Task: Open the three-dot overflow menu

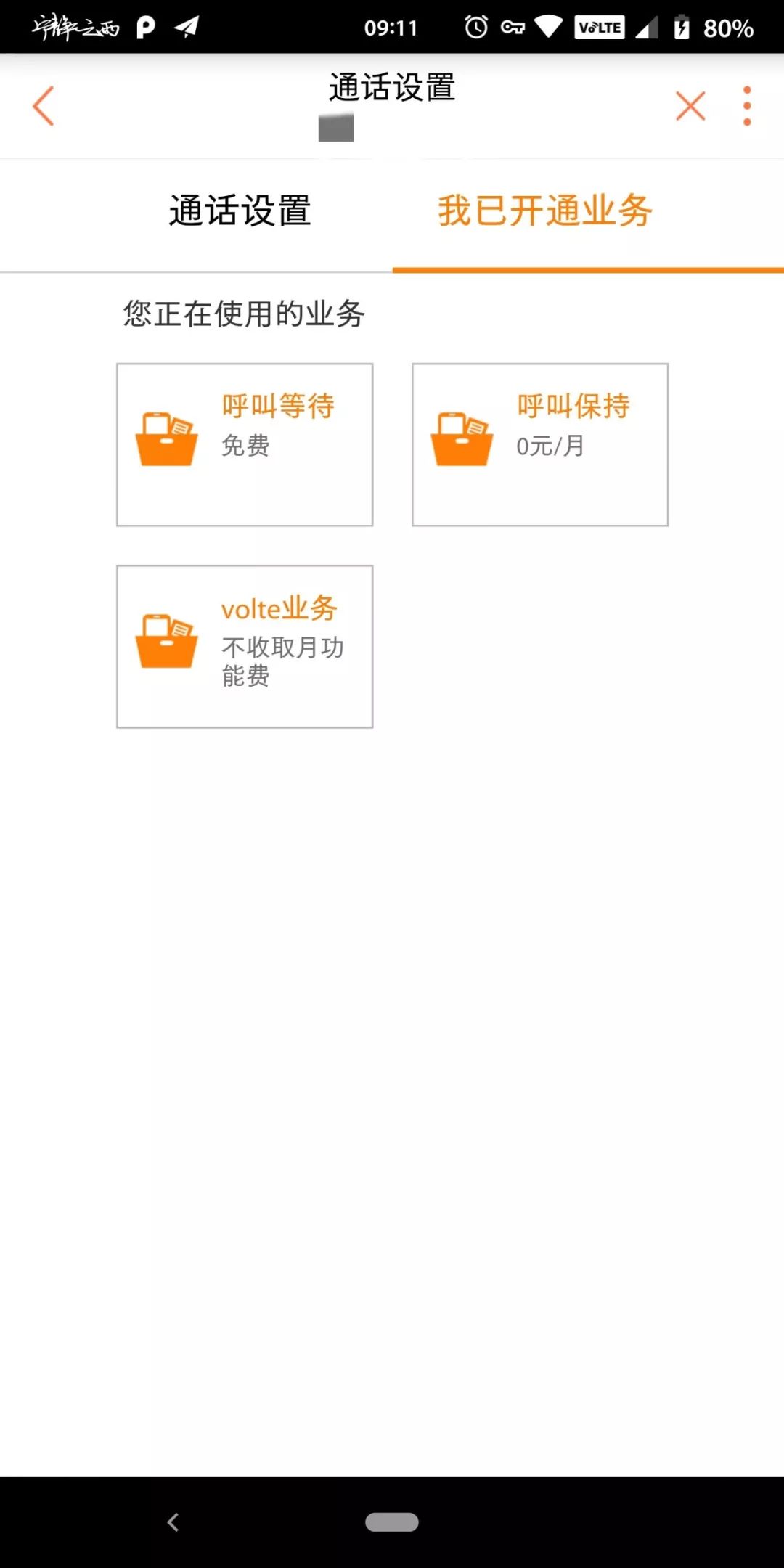Action: coord(747,106)
